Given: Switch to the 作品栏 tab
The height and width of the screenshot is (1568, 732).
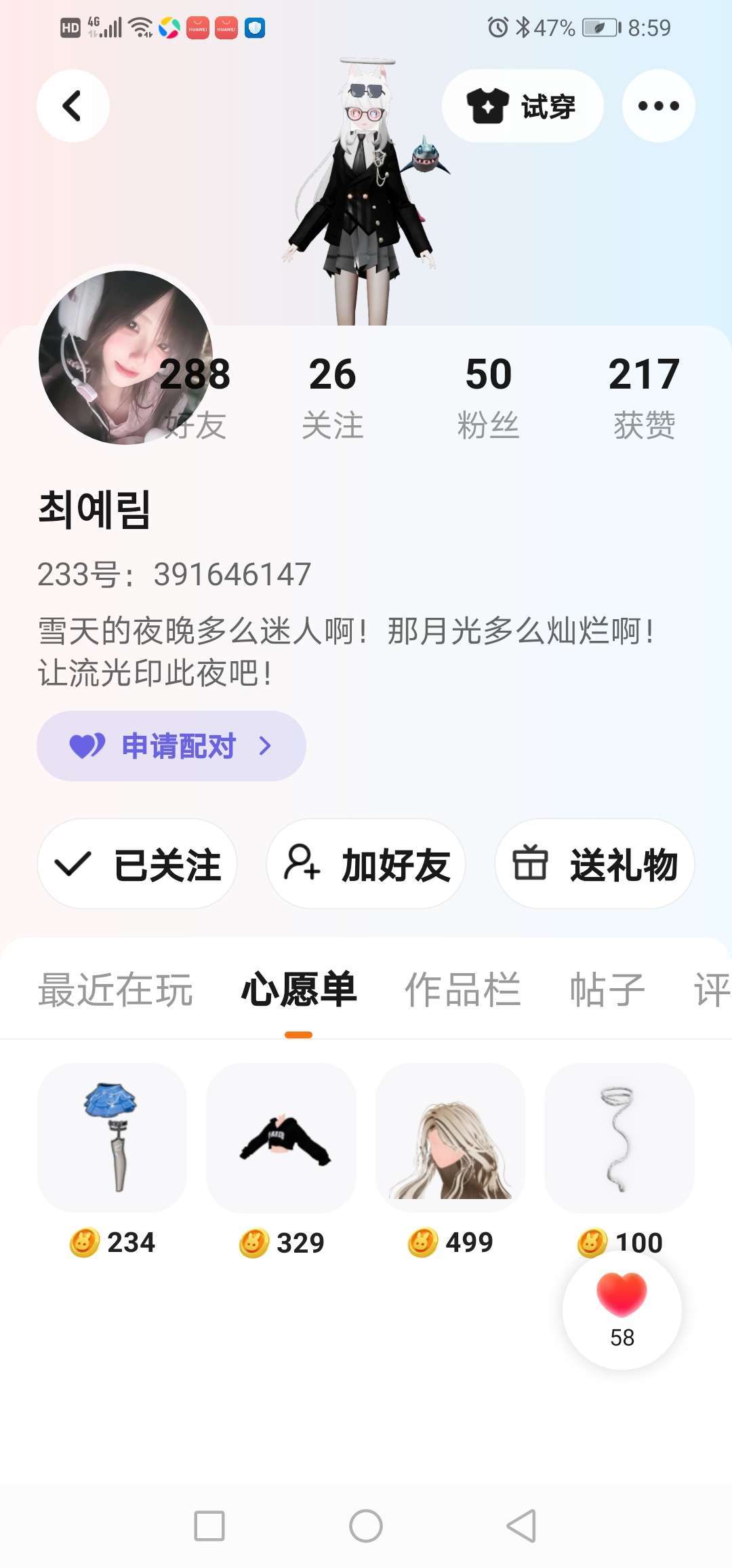Looking at the screenshot, I should point(462,989).
